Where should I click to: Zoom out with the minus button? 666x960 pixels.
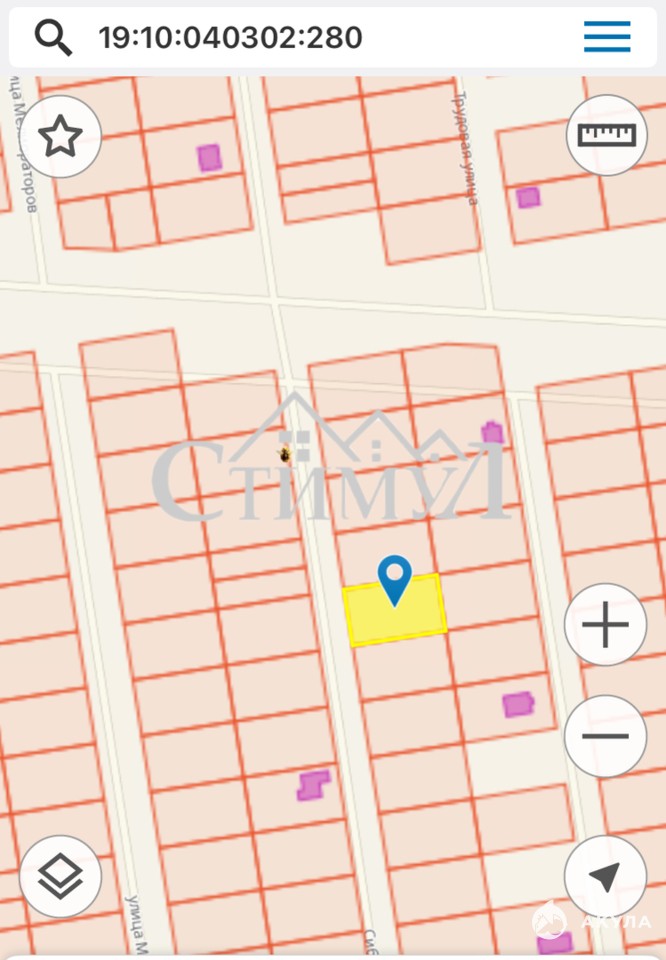[x=605, y=736]
